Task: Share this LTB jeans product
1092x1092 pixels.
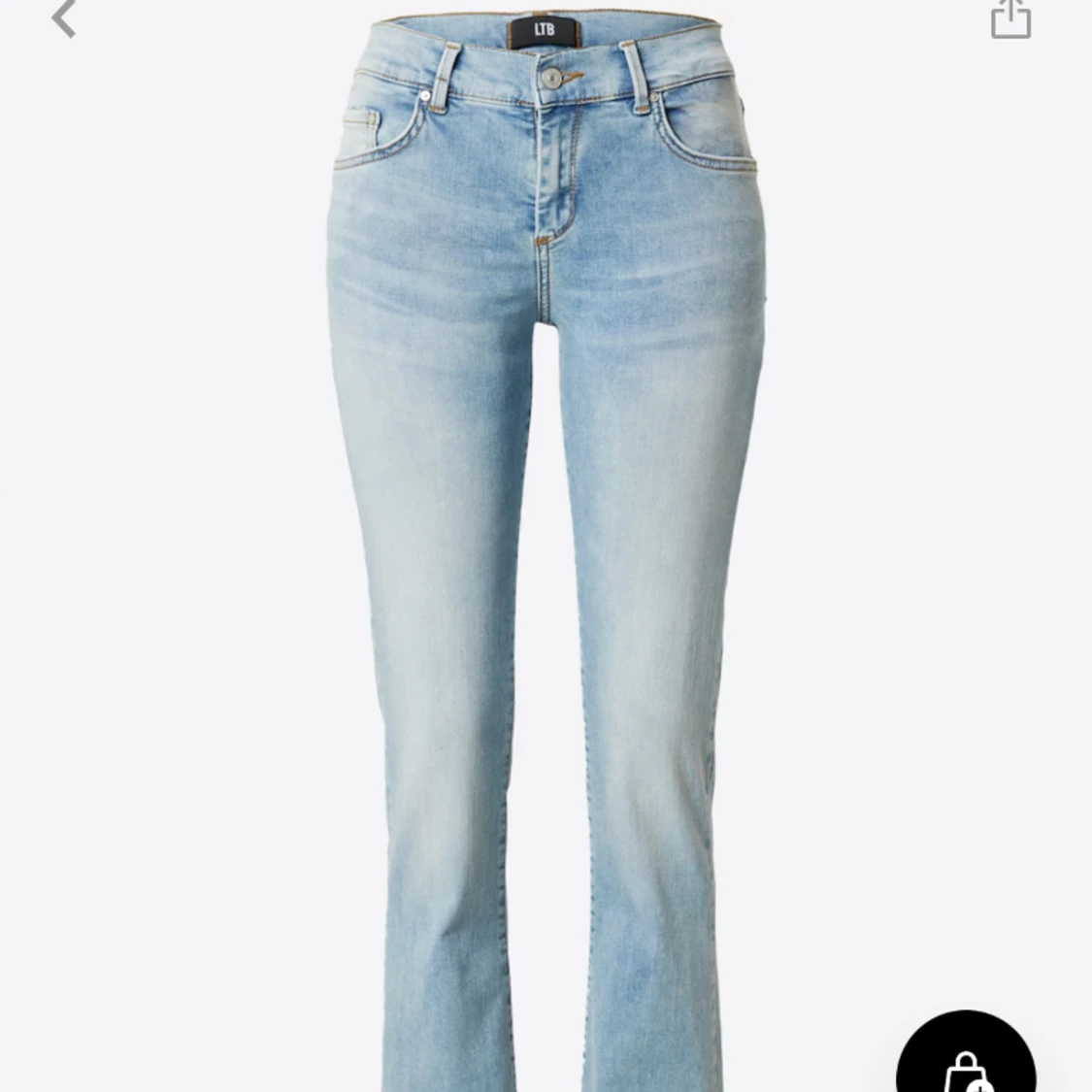Action: (1009, 18)
